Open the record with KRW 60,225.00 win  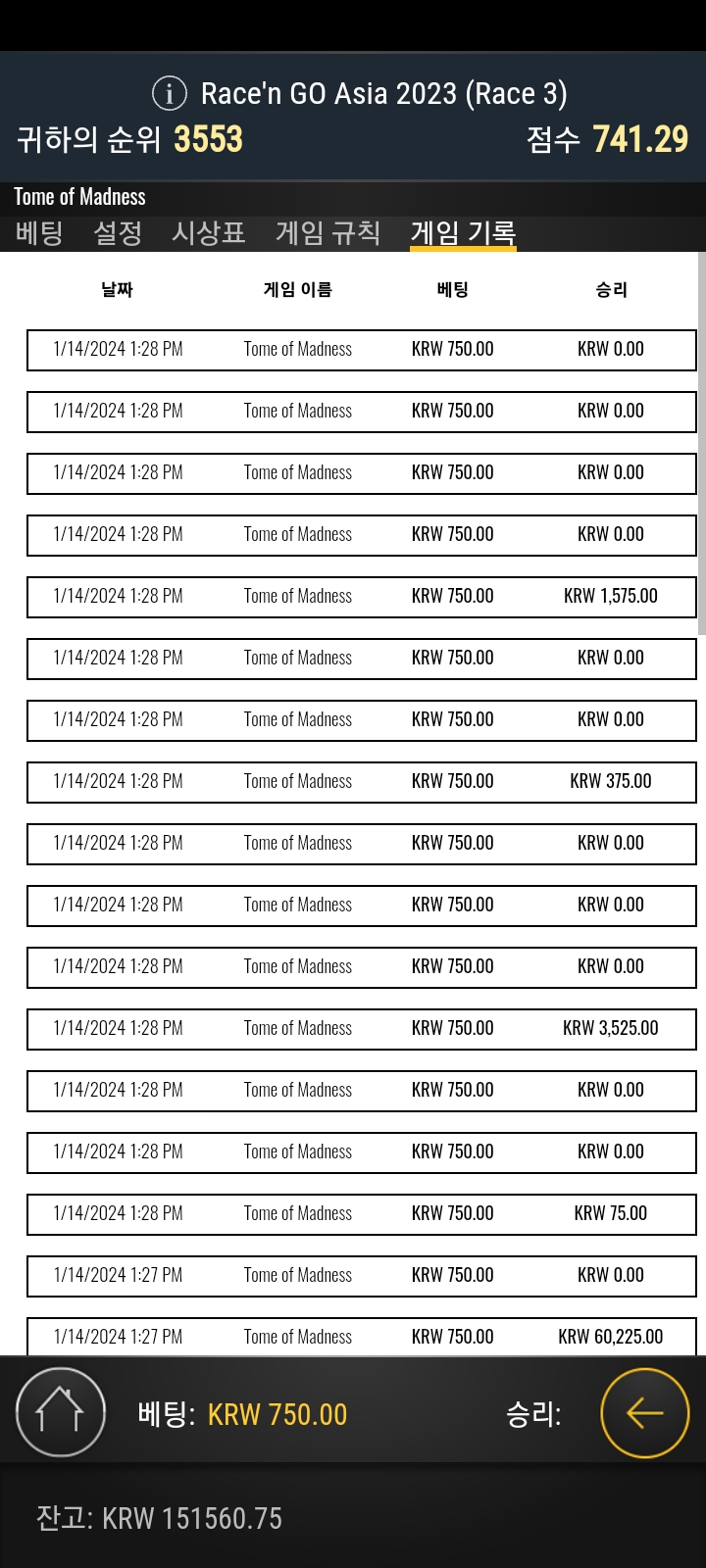(x=362, y=1337)
